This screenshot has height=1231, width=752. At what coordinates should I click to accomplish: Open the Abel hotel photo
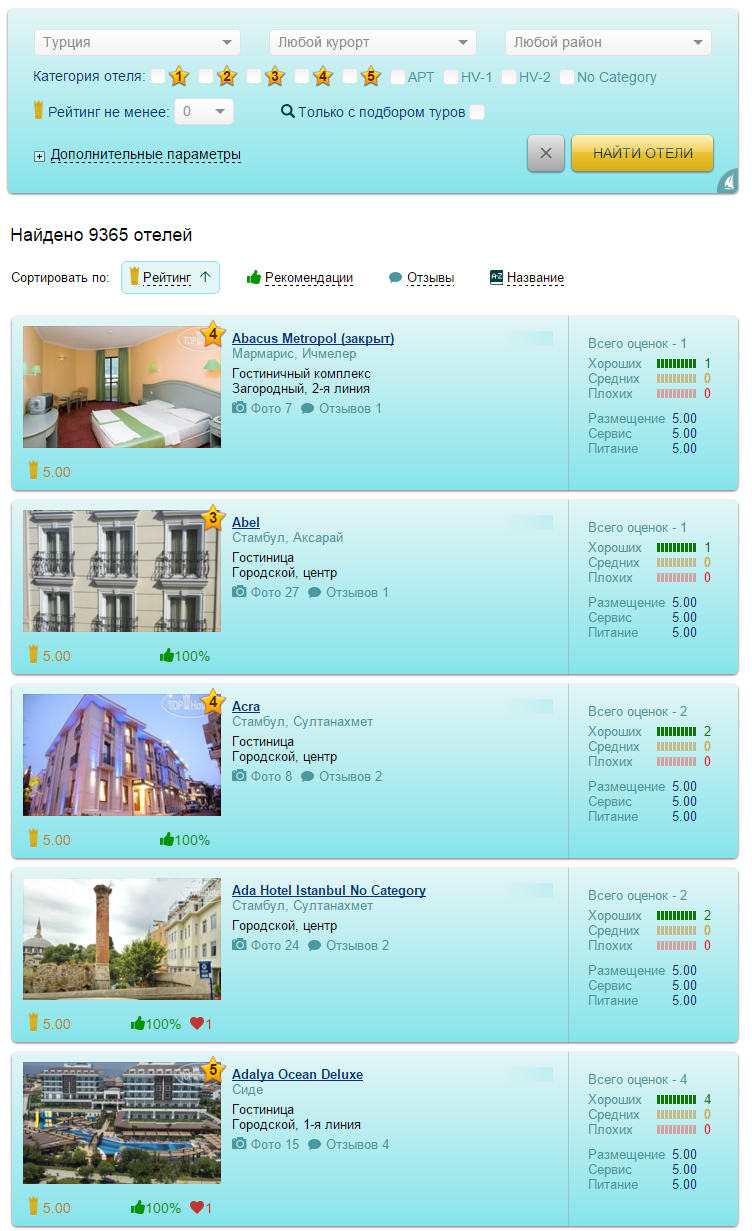point(122,571)
